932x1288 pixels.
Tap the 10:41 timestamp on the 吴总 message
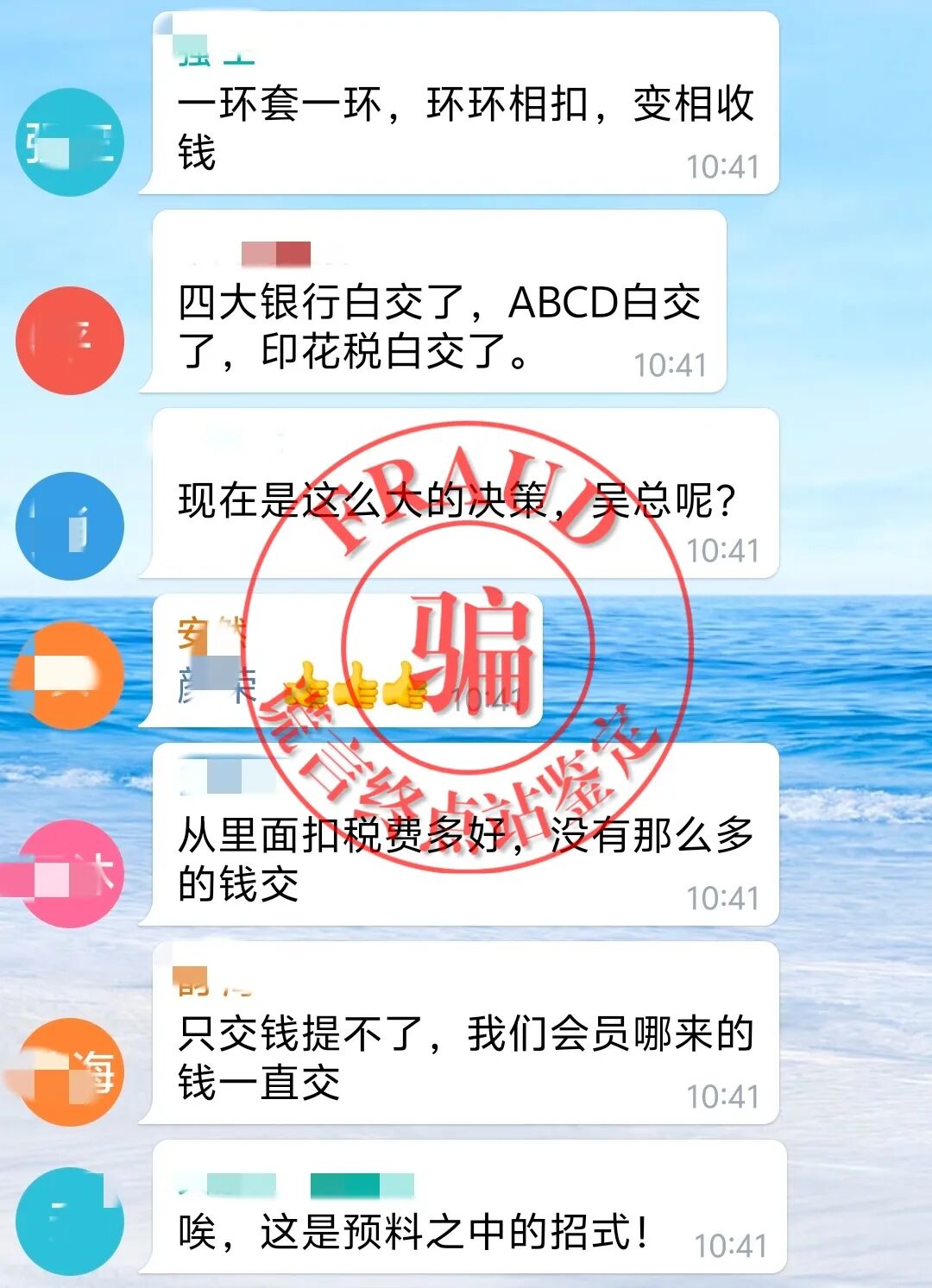tap(725, 548)
